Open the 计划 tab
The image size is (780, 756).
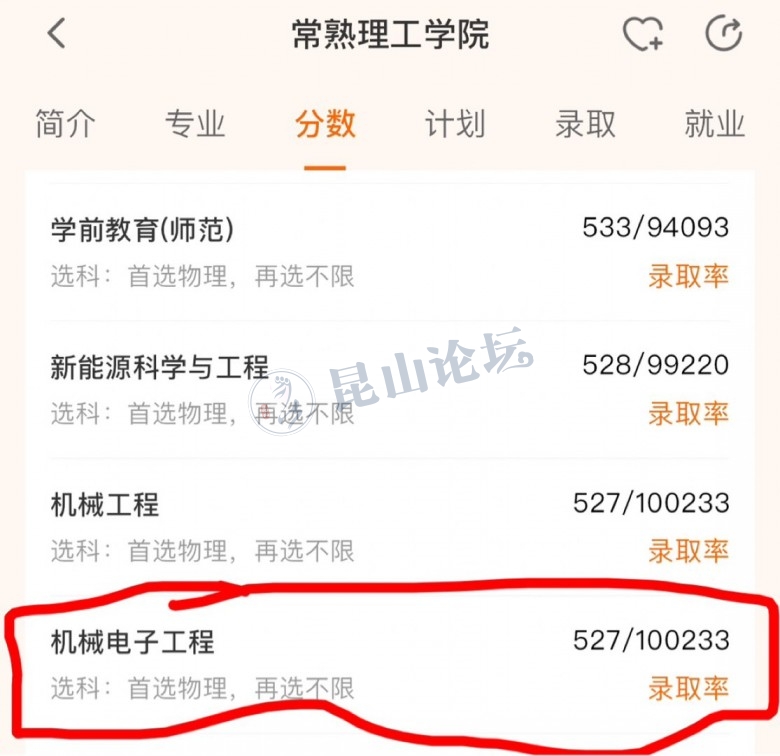(455, 124)
